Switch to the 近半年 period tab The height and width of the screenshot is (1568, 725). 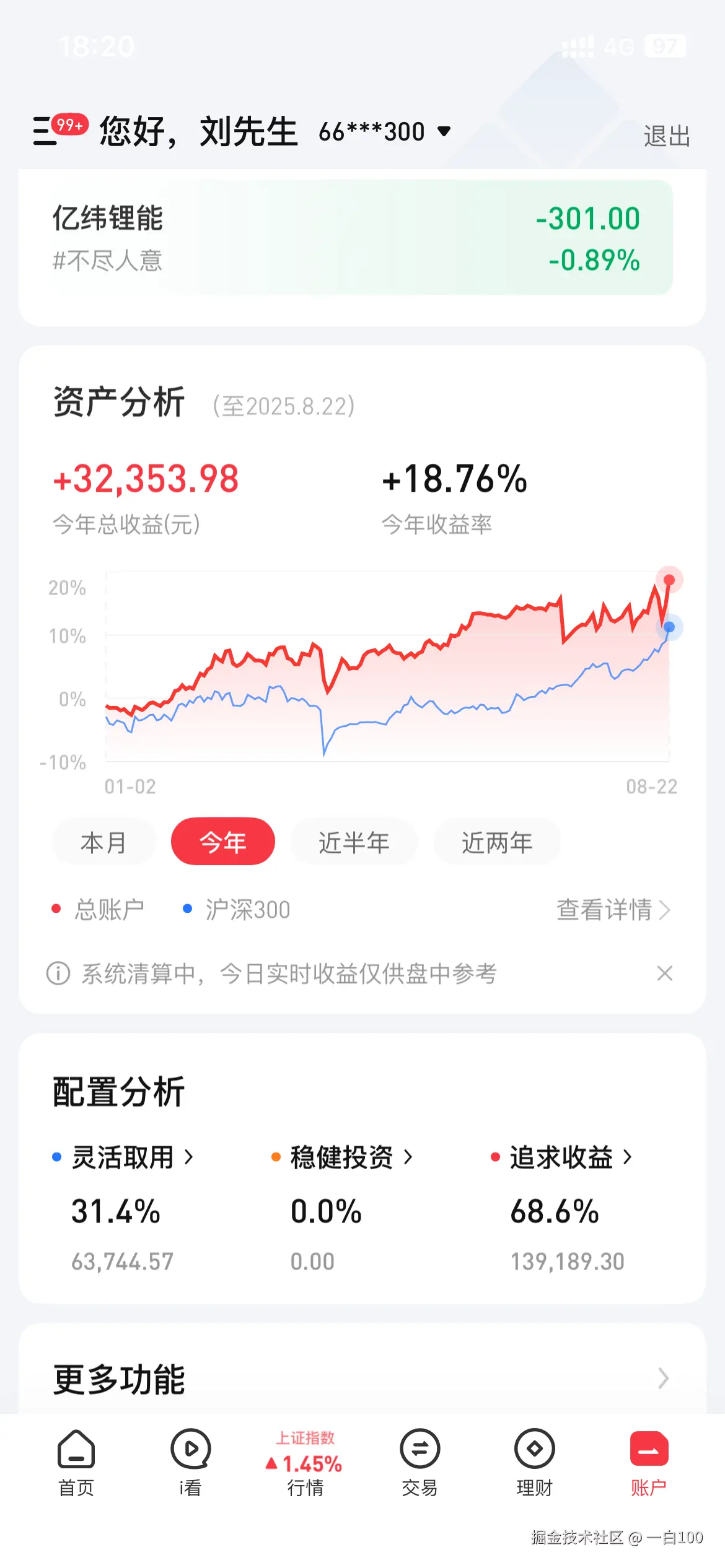point(353,841)
